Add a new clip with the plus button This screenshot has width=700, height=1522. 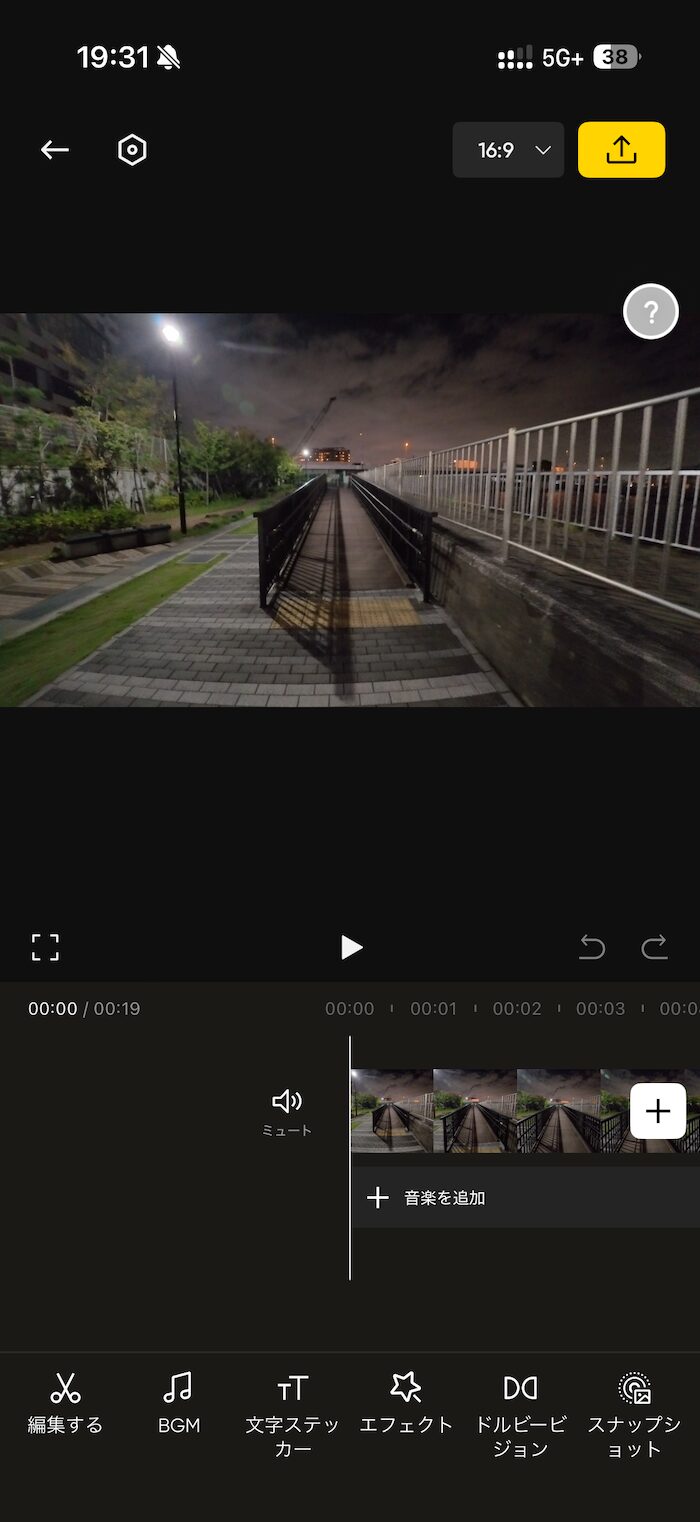tap(658, 1111)
